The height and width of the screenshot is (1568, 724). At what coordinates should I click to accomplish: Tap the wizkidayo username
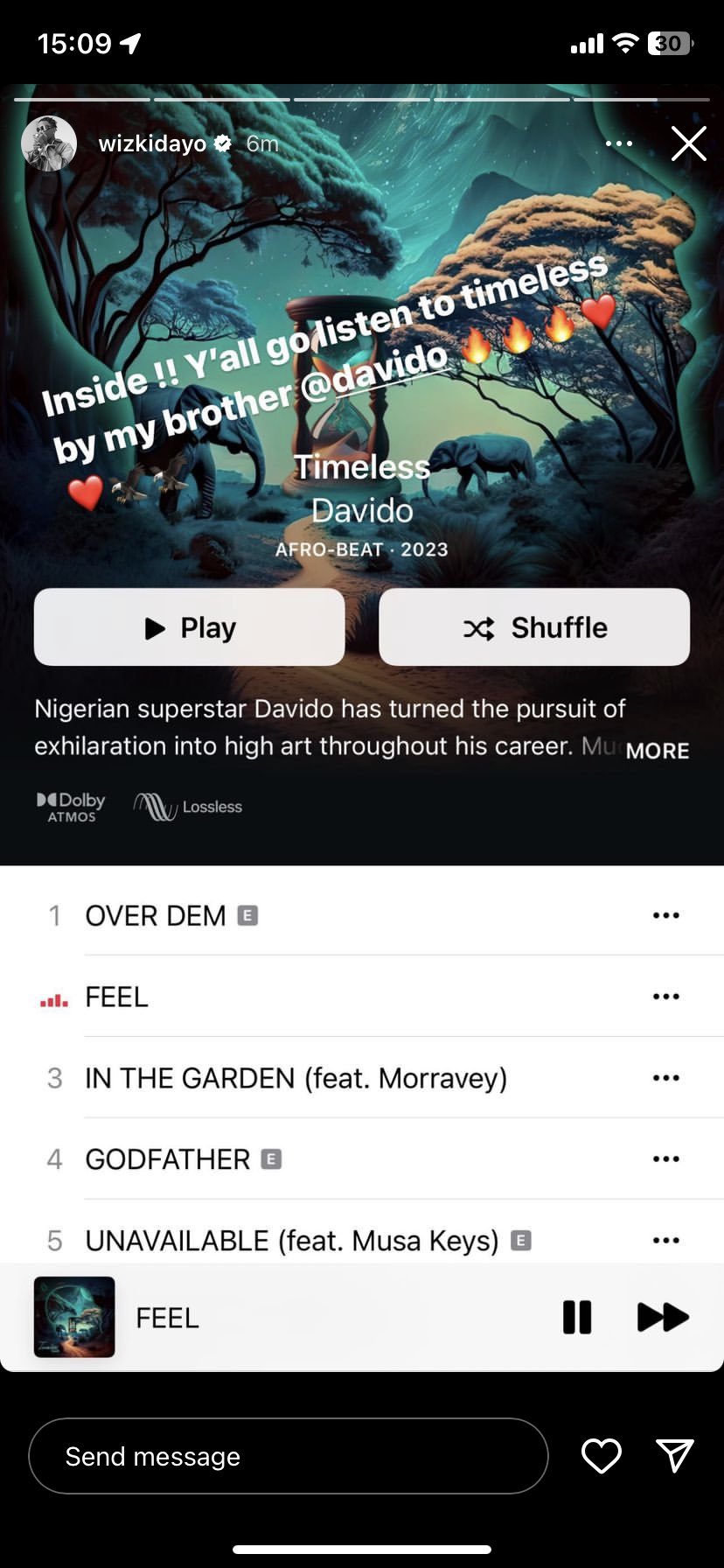click(x=152, y=143)
